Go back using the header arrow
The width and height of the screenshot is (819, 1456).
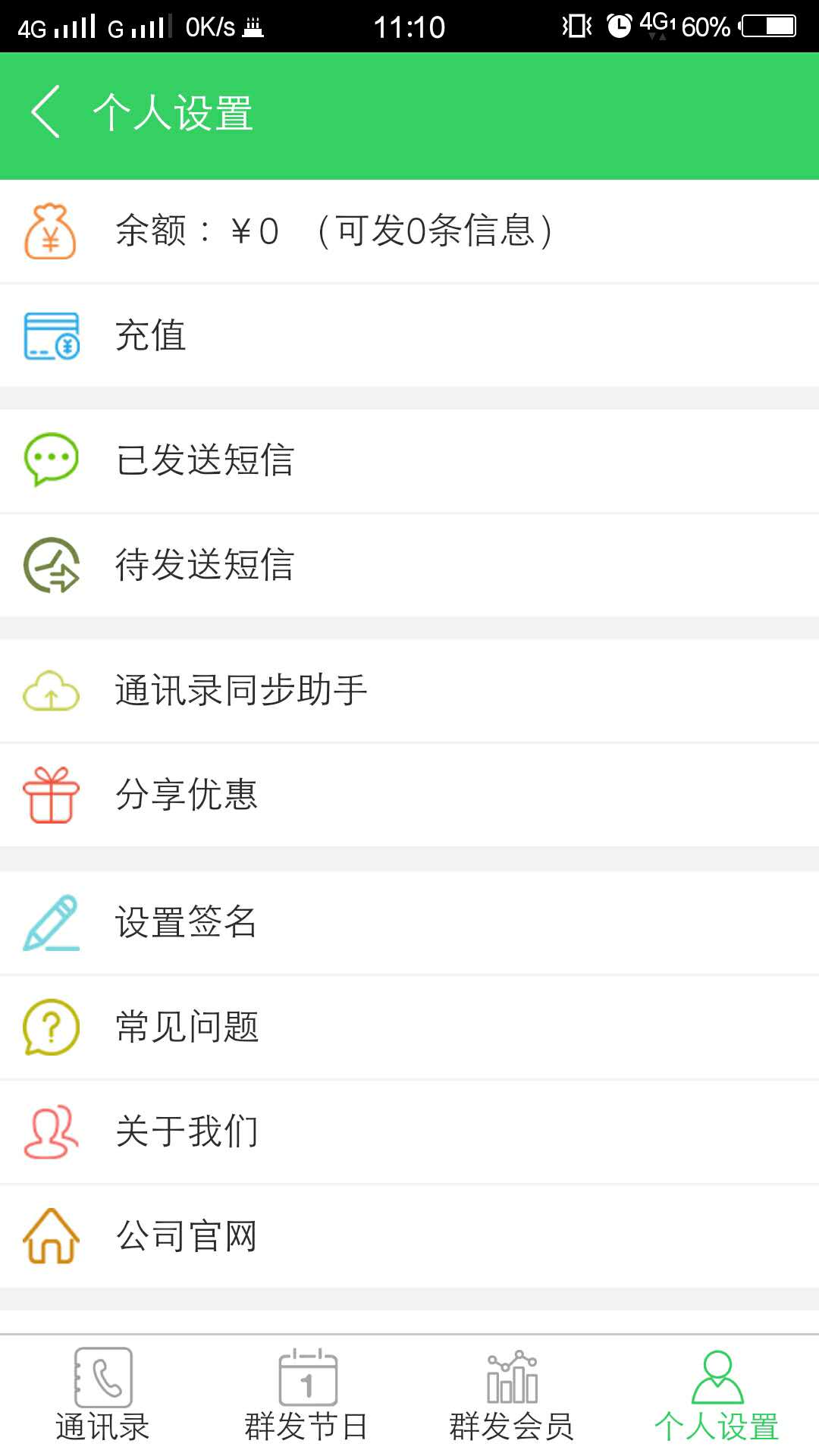[x=45, y=112]
